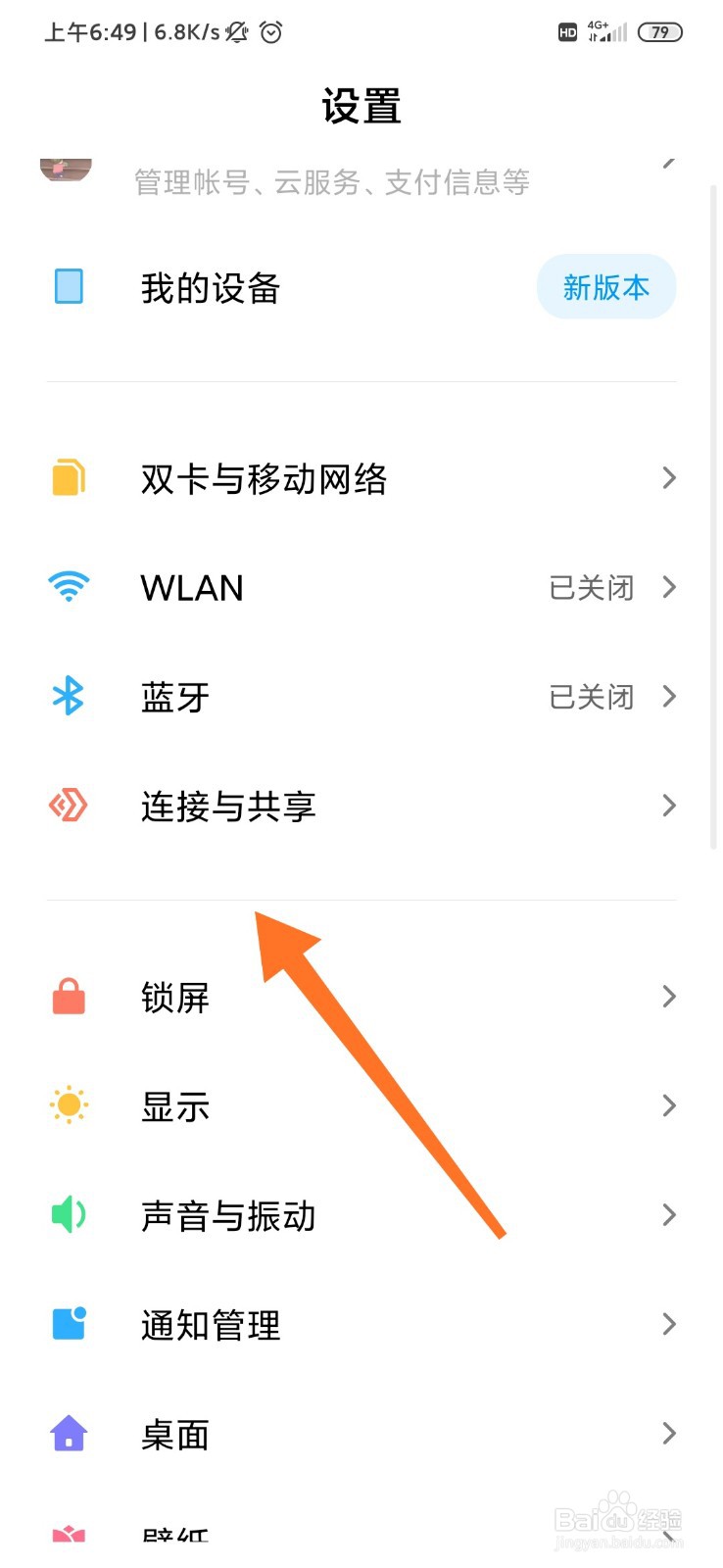Select the red 锁屏 lock screen icon
The image size is (723, 1568).
(67, 996)
